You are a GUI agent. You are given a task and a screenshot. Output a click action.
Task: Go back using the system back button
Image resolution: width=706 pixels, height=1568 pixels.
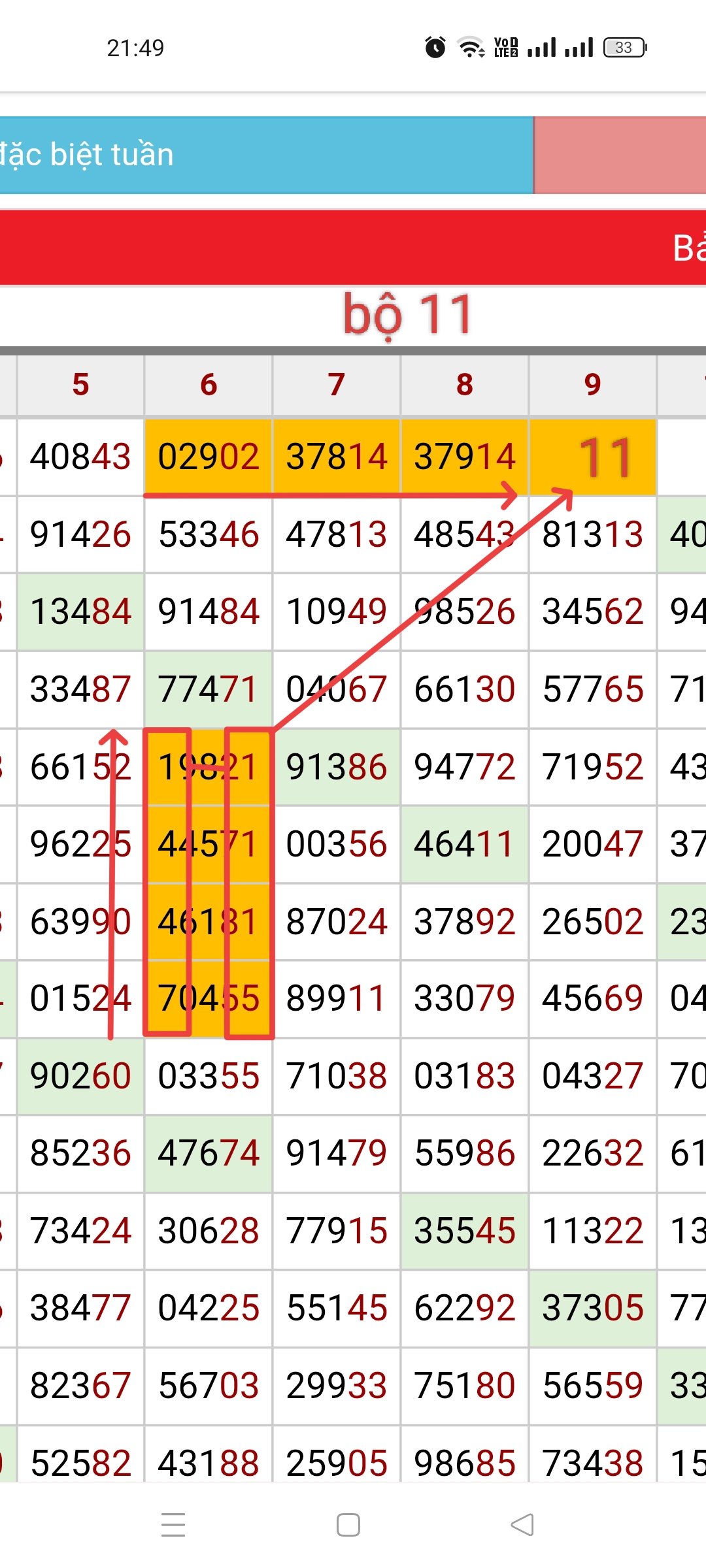click(522, 1525)
